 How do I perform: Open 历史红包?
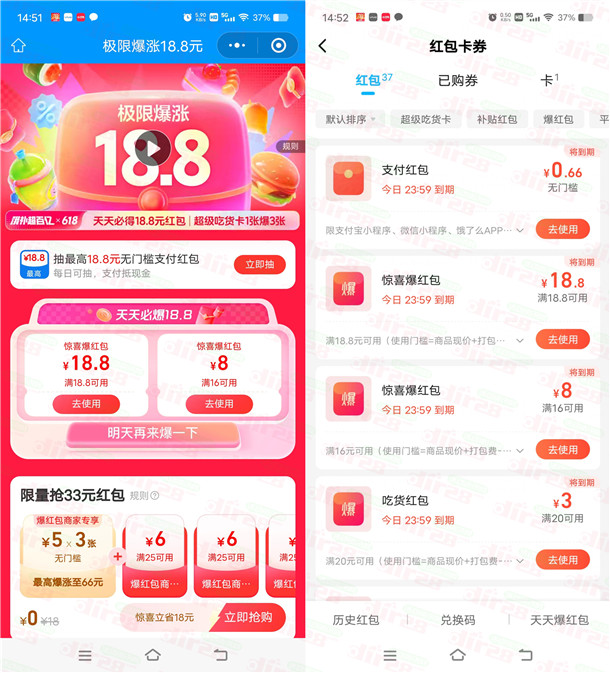tap(356, 620)
